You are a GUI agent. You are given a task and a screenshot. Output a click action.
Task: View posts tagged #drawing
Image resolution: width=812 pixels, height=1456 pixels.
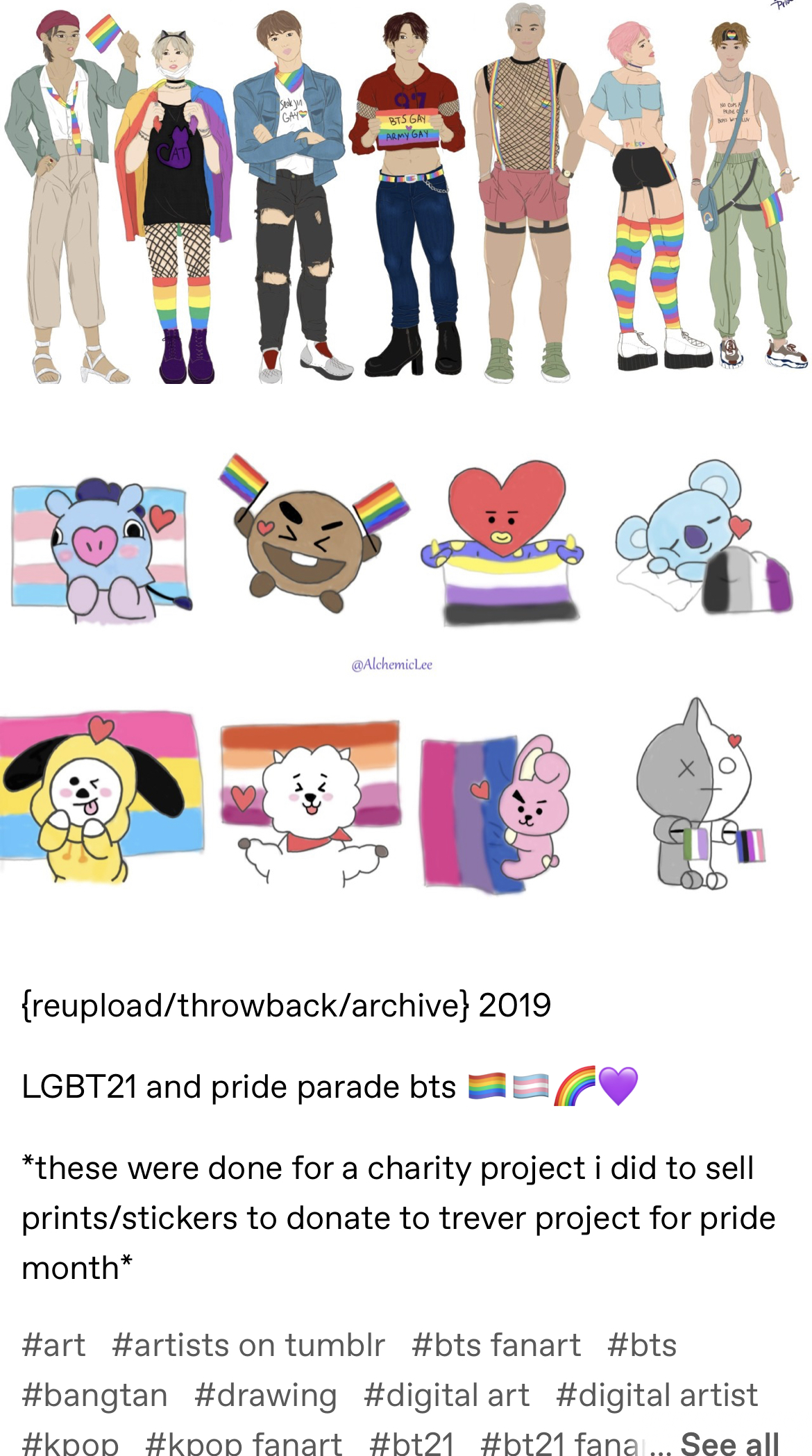[266, 1396]
